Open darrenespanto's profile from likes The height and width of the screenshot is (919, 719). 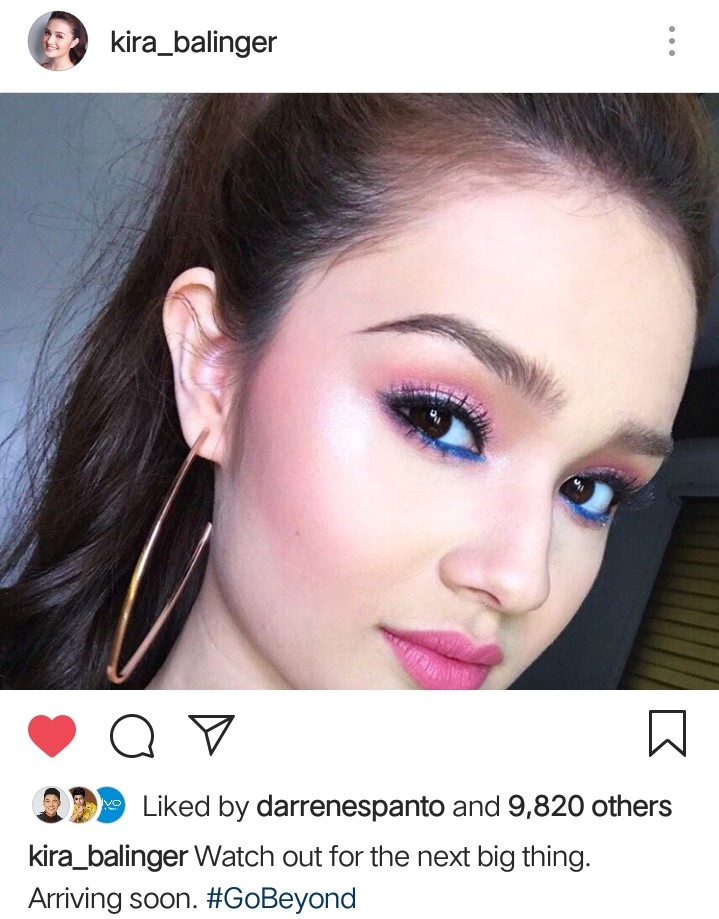350,806
